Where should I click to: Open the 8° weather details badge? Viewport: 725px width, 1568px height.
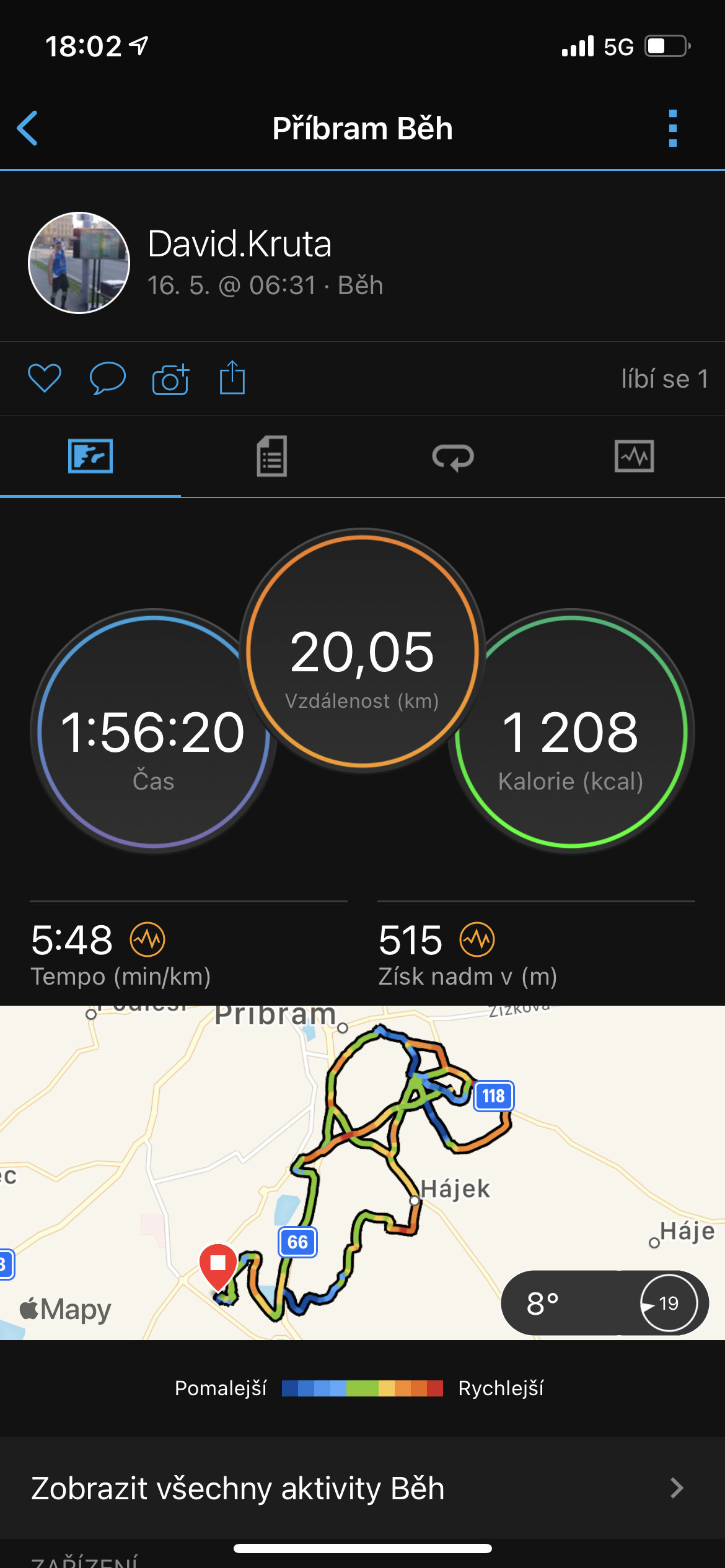click(605, 1303)
